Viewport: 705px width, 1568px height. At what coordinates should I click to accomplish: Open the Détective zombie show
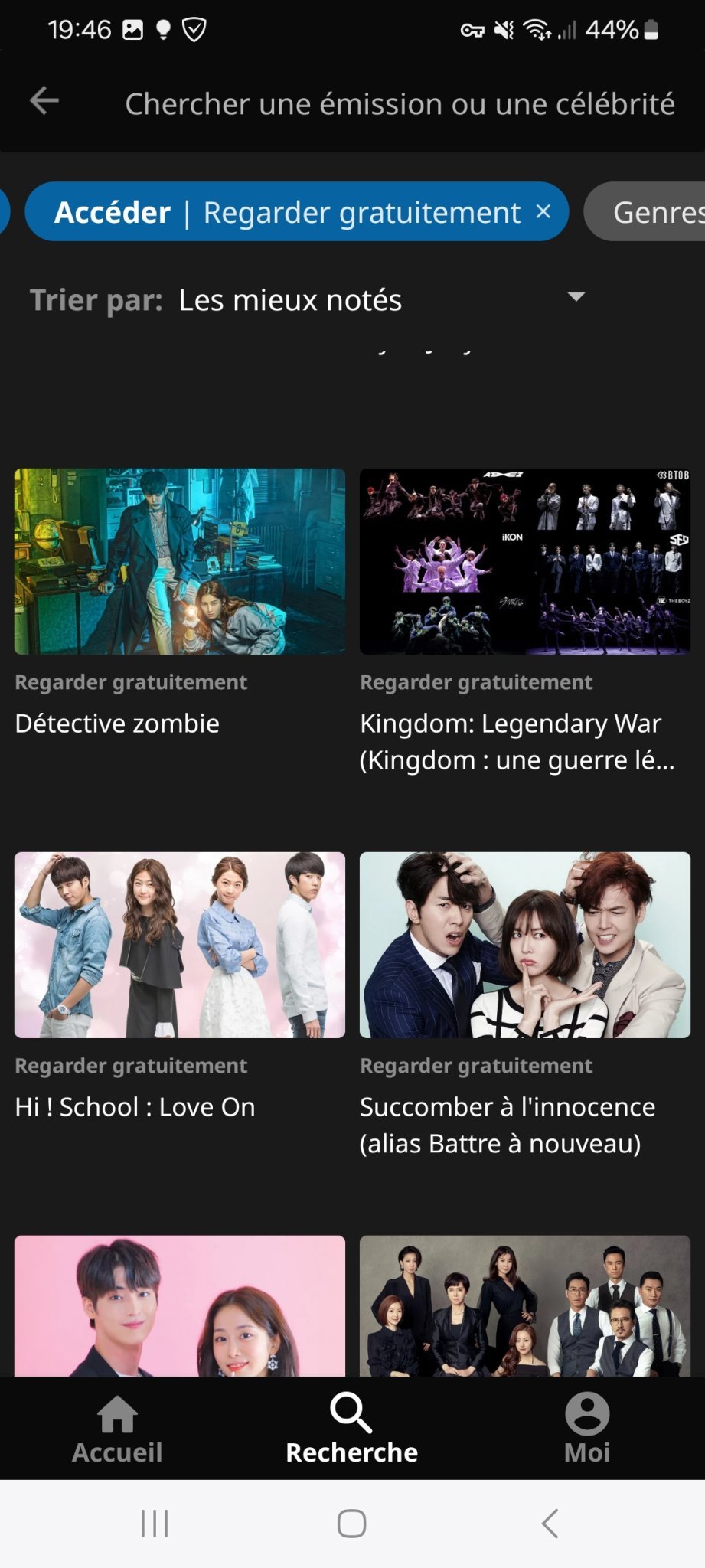point(179,561)
